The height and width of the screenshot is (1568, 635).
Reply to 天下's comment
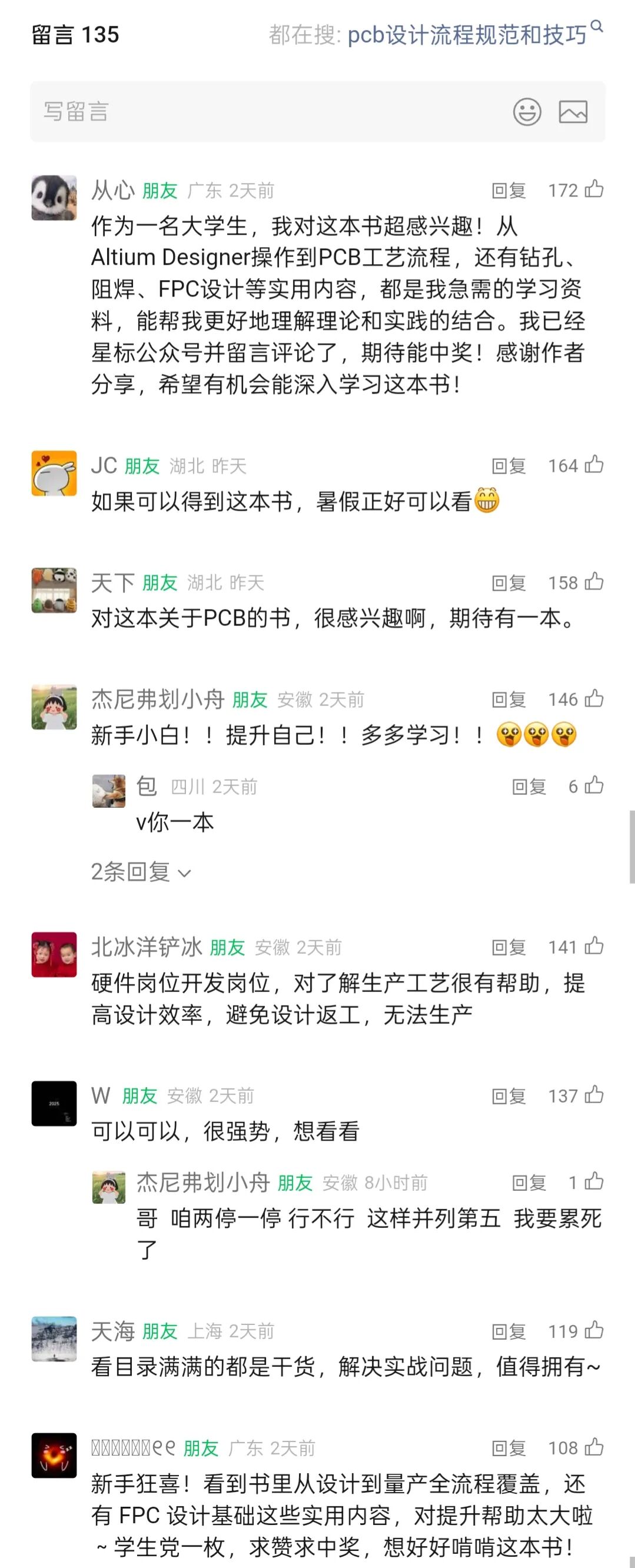(508, 583)
